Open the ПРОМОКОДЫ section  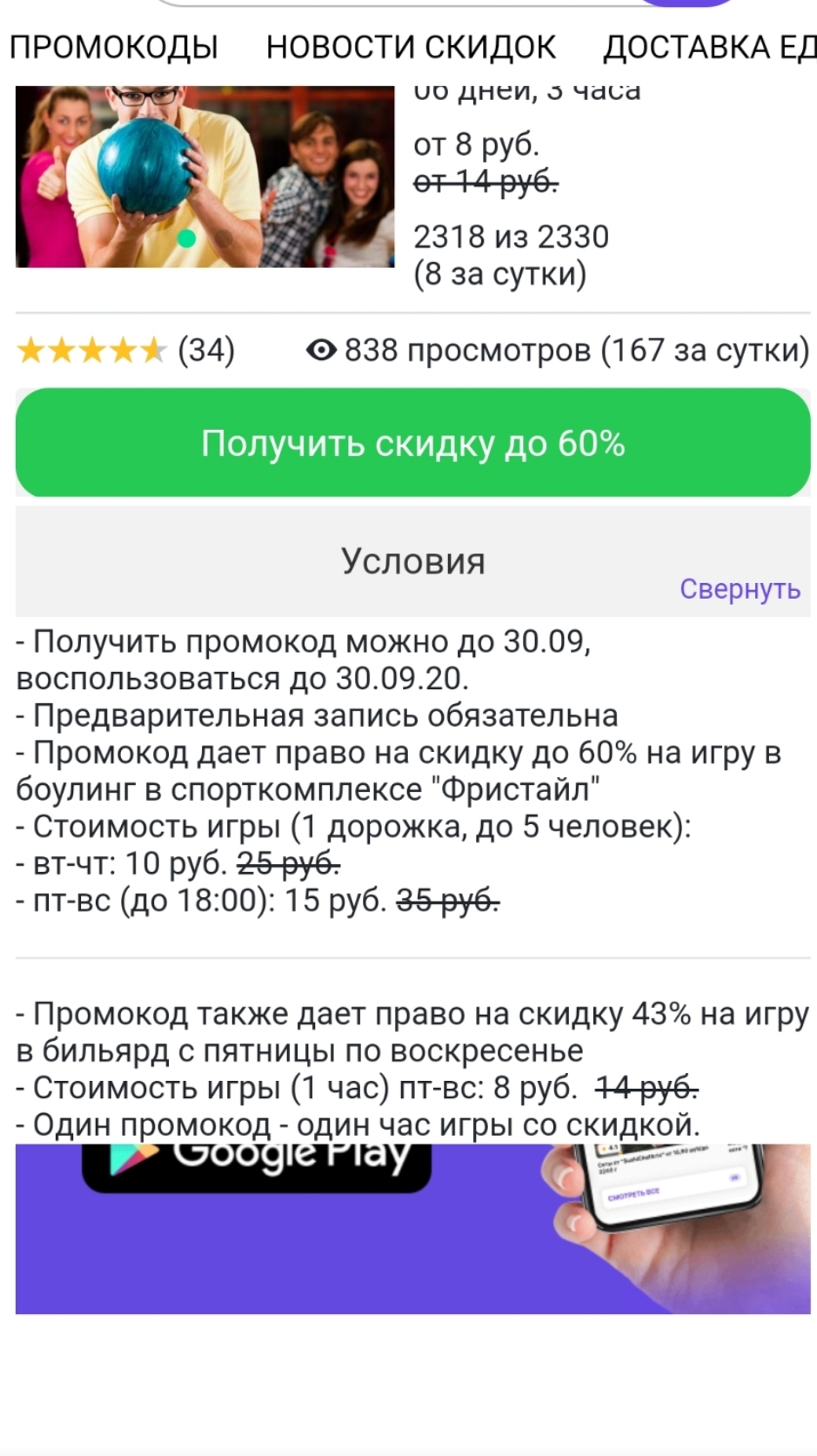[x=114, y=47]
